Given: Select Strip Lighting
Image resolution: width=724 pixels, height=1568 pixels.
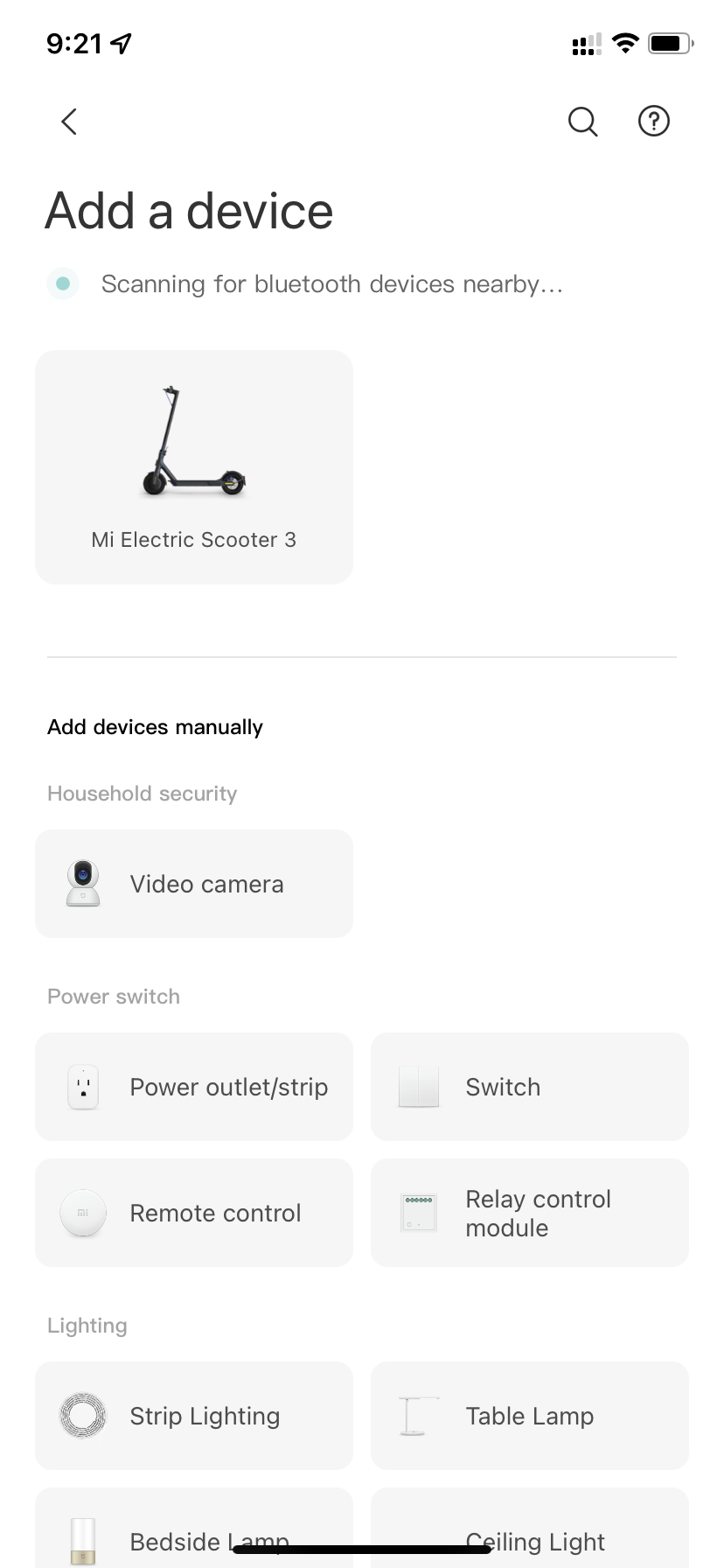Looking at the screenshot, I should 194,1416.
